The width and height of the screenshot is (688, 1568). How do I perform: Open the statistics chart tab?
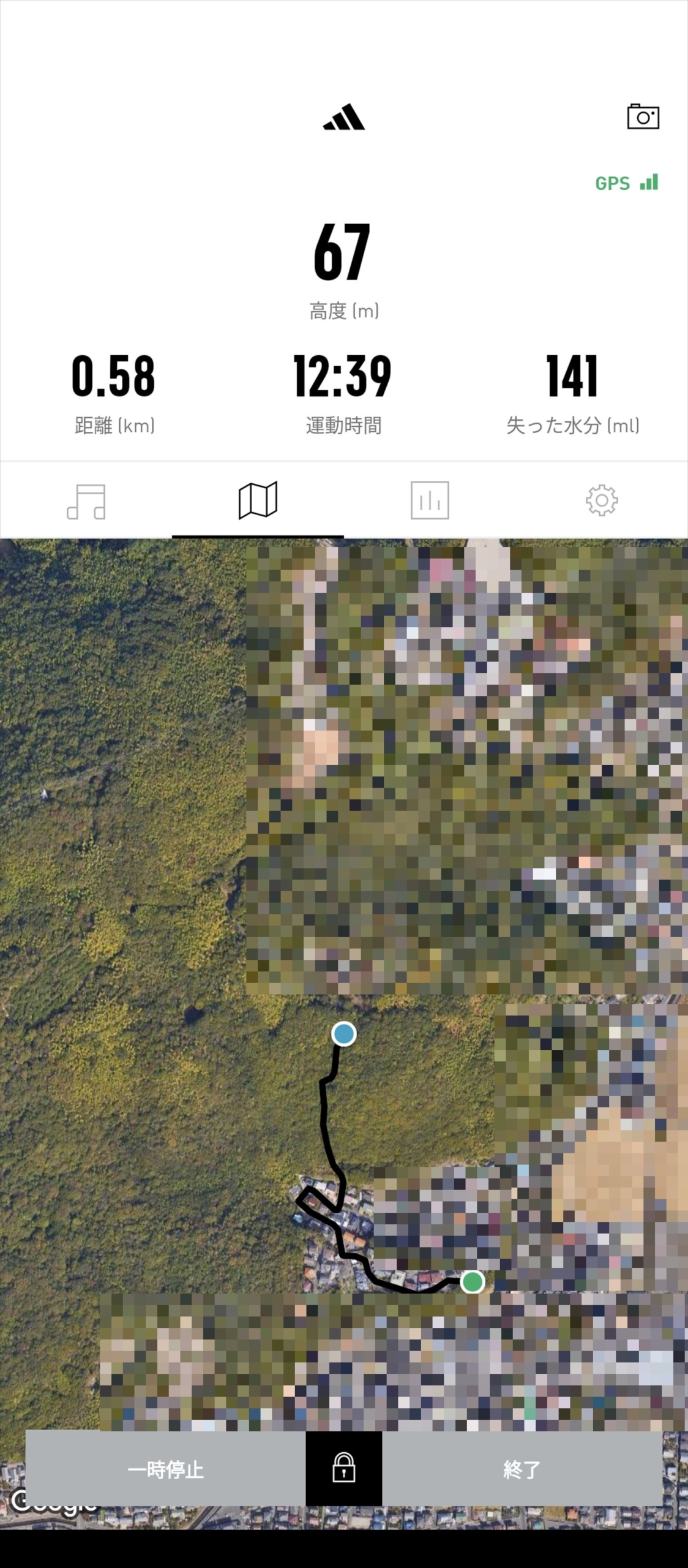tap(430, 500)
